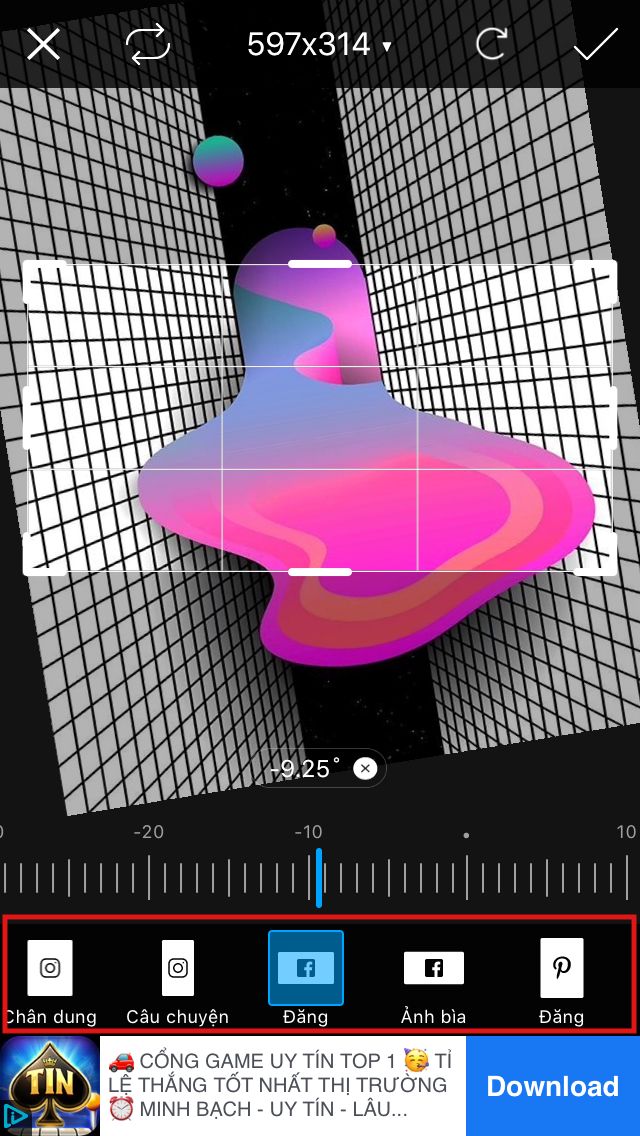Reset the -9.25° rotation angle

point(366,768)
